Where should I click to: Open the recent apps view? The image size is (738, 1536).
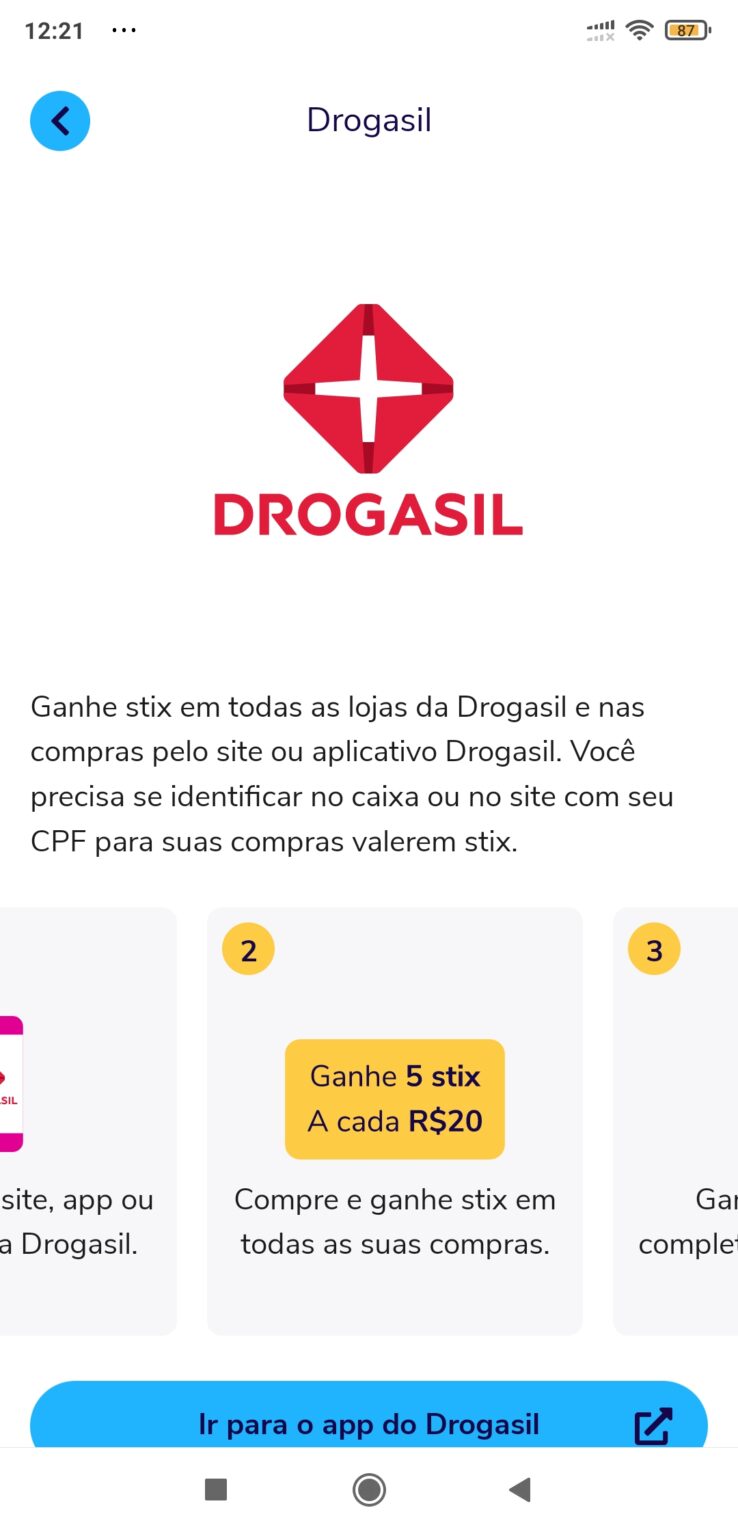click(x=216, y=1490)
